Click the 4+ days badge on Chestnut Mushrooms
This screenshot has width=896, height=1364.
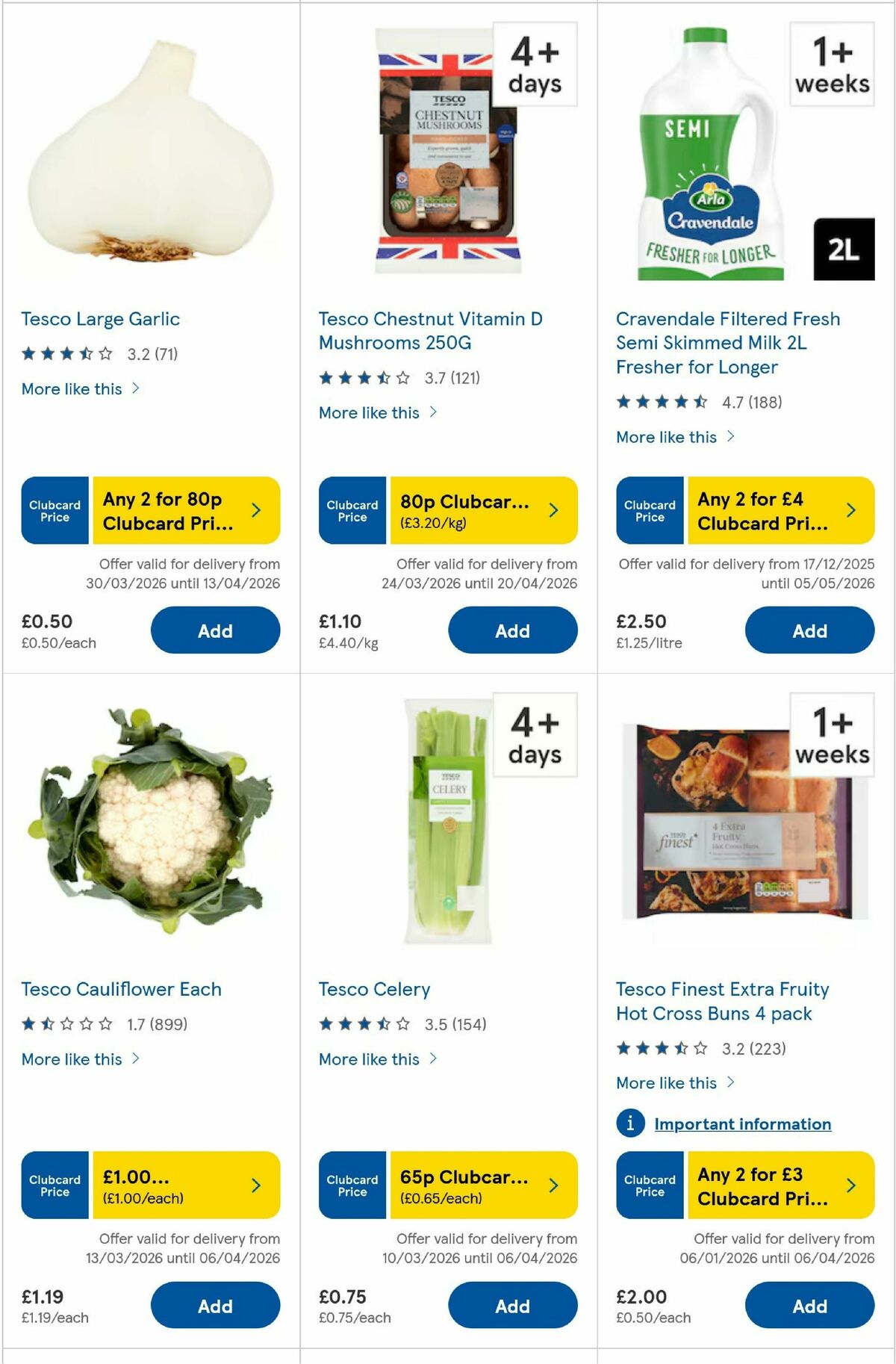[535, 63]
